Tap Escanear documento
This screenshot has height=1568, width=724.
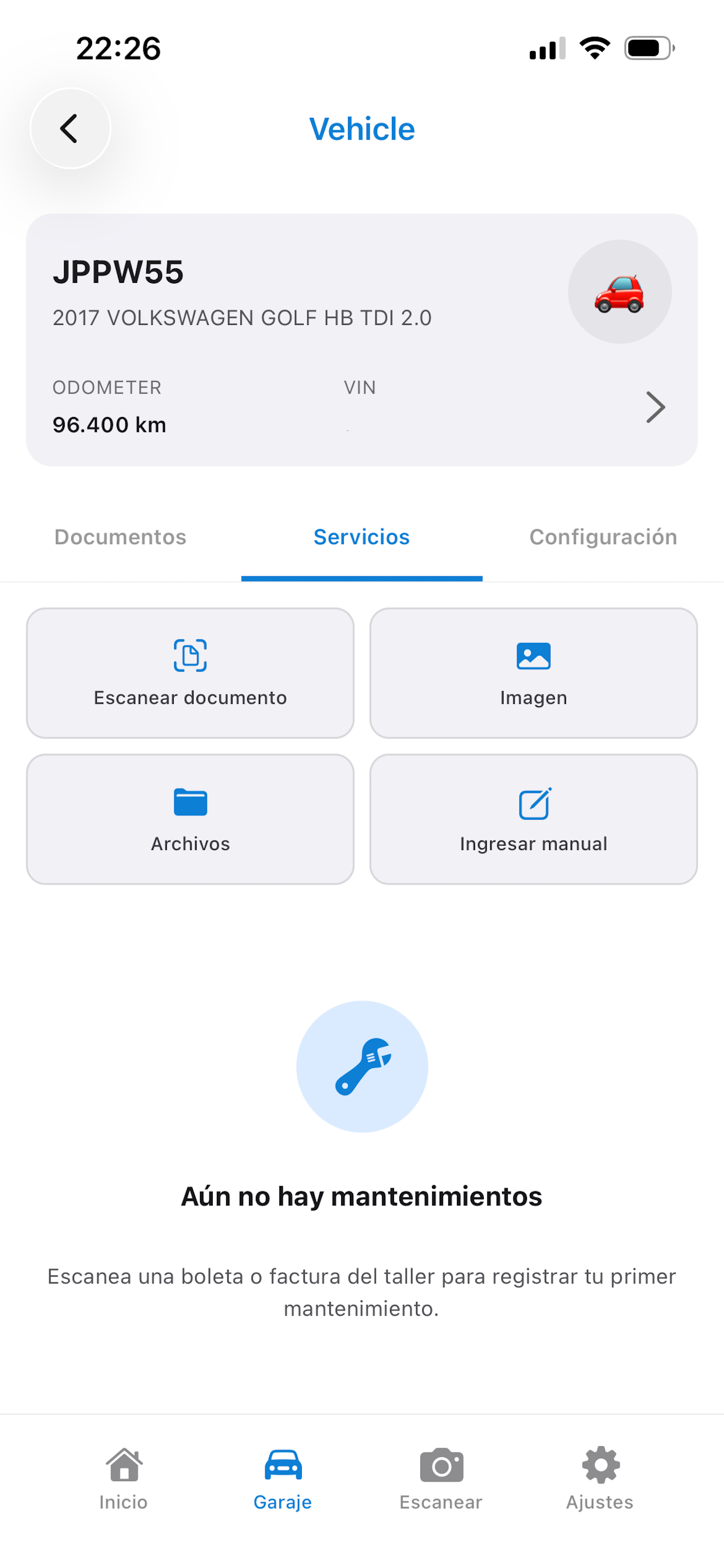click(x=191, y=673)
